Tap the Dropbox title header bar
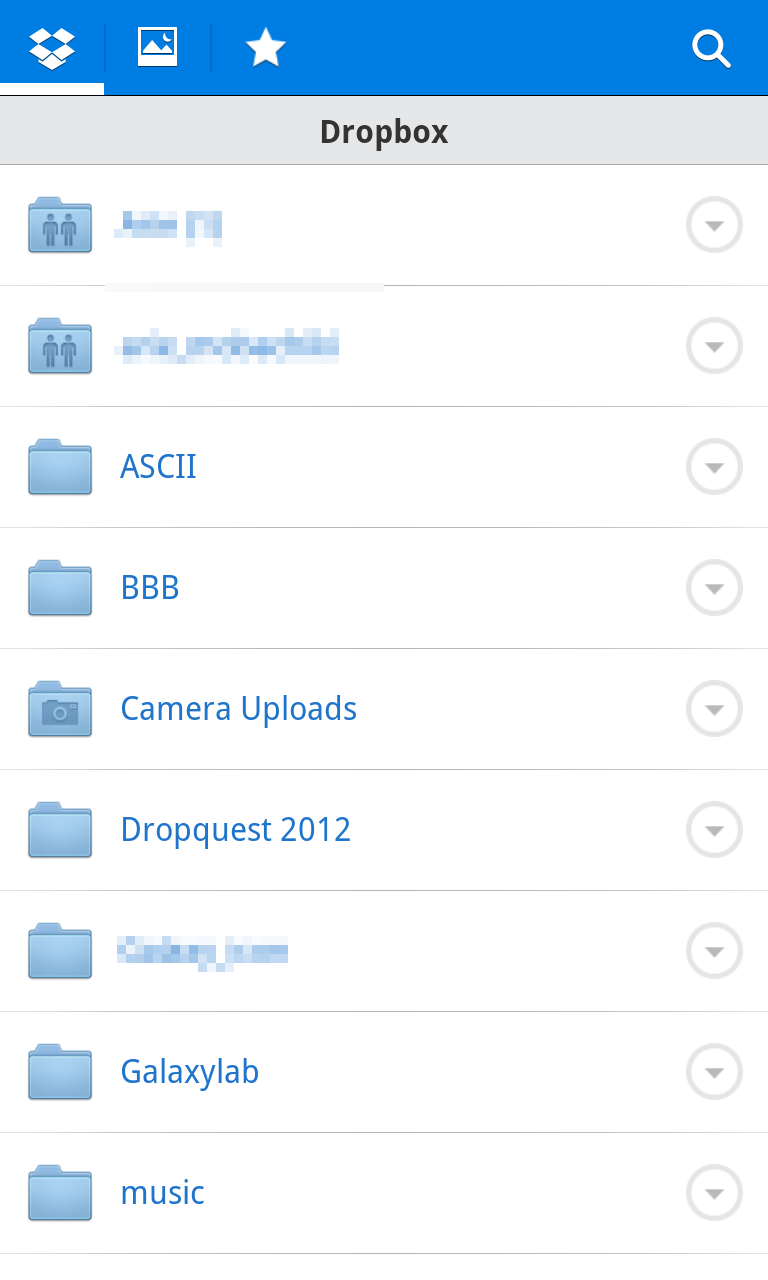The height and width of the screenshot is (1280, 768). [x=384, y=130]
